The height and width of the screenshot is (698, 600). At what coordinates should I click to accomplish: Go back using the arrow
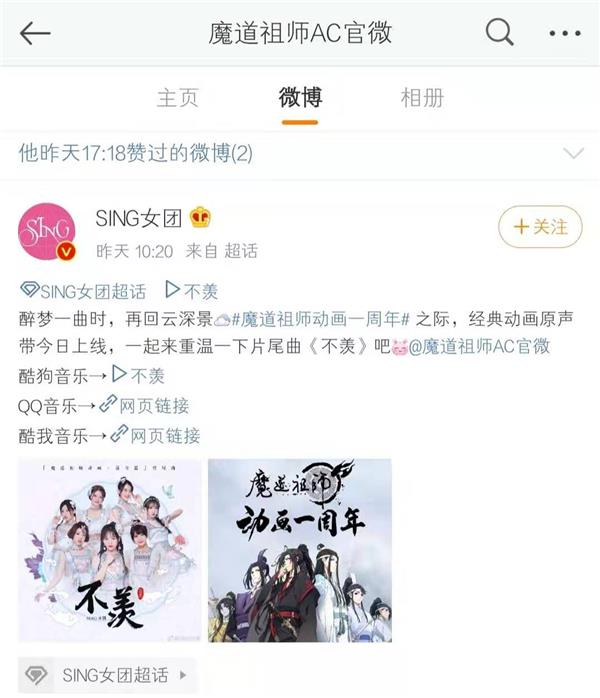pyautogui.click(x=35, y=33)
